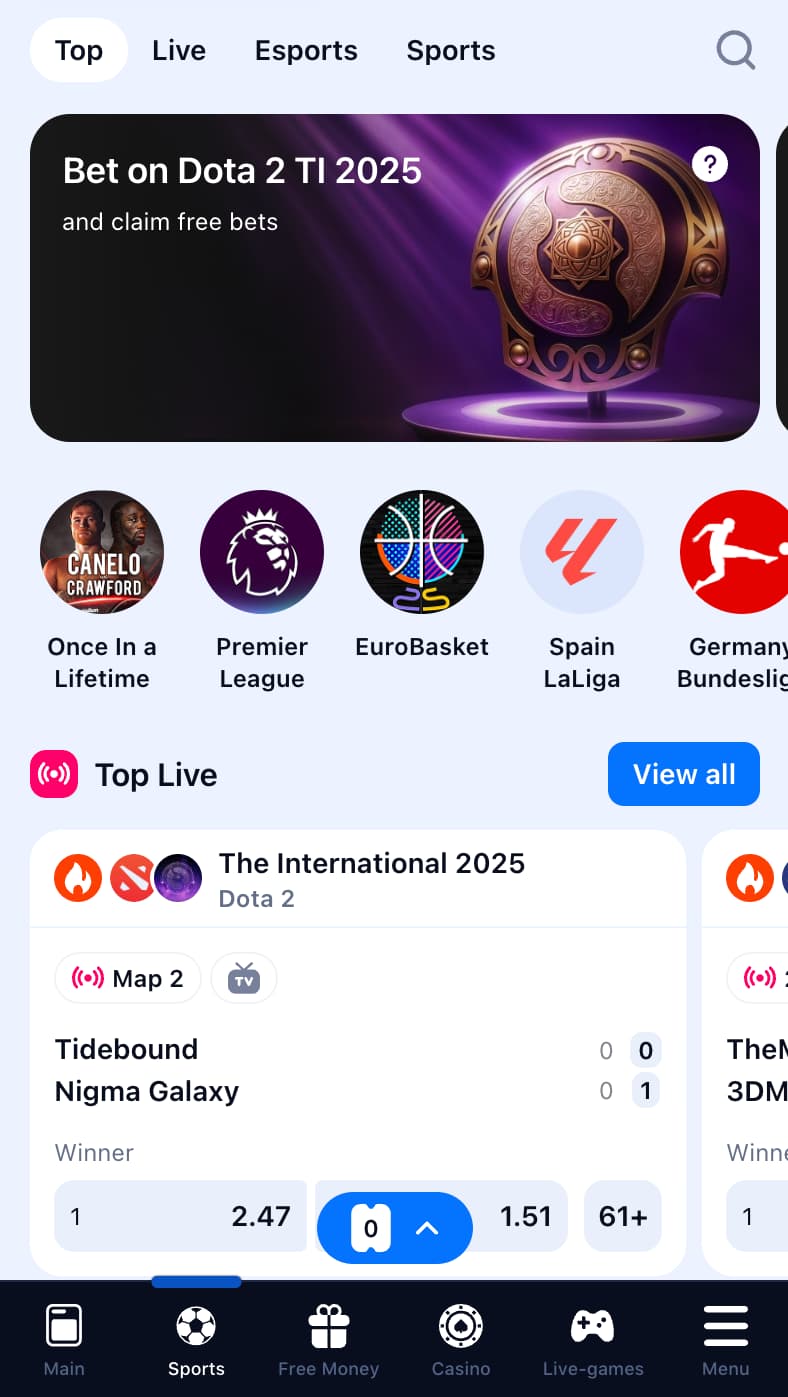The width and height of the screenshot is (788, 1397).
Task: Open the search magnifier
Action: click(x=735, y=50)
